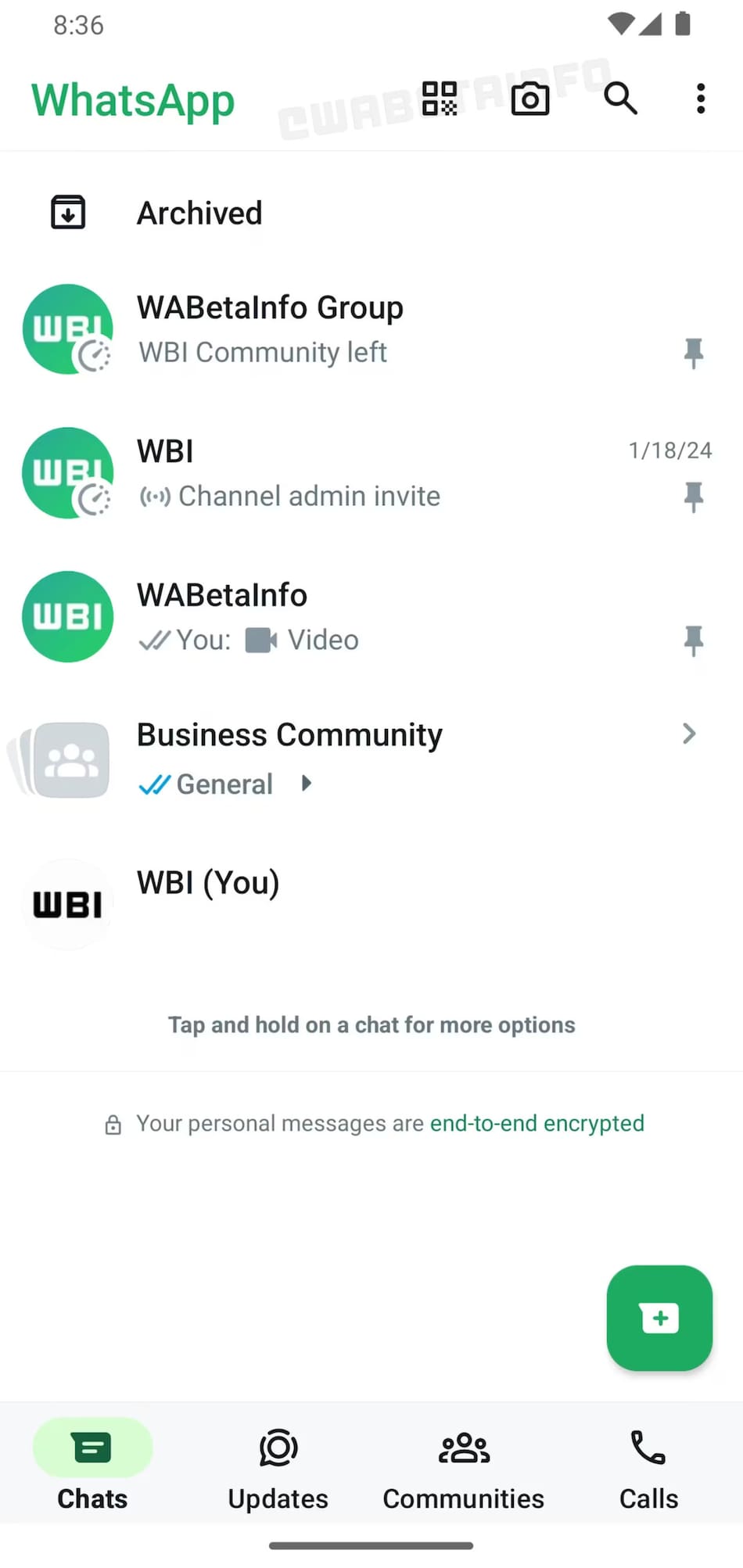Open the QR code scanner icon
This screenshot has width=743, height=1568.
click(440, 99)
